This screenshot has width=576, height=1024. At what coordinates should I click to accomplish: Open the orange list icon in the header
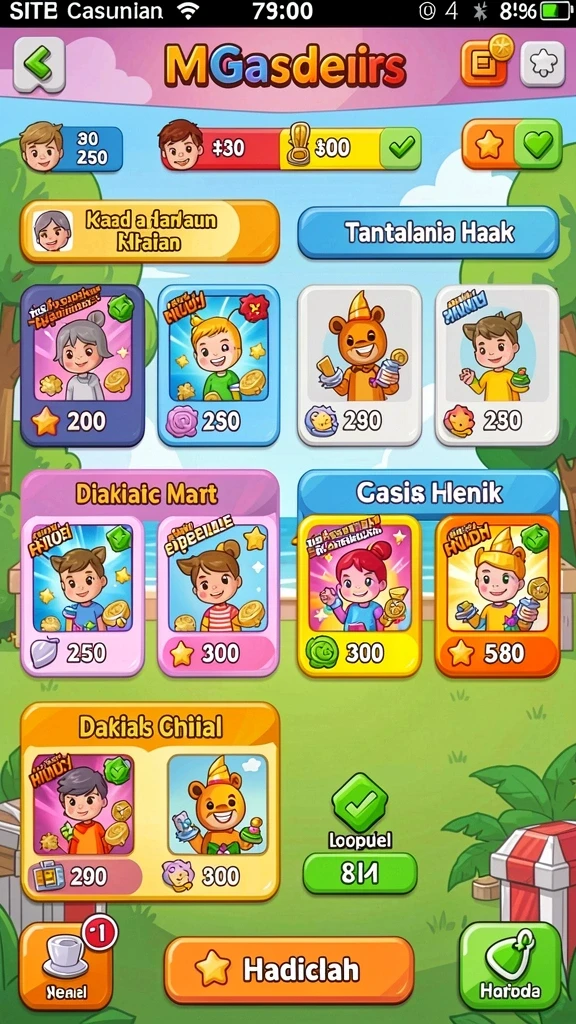point(484,63)
